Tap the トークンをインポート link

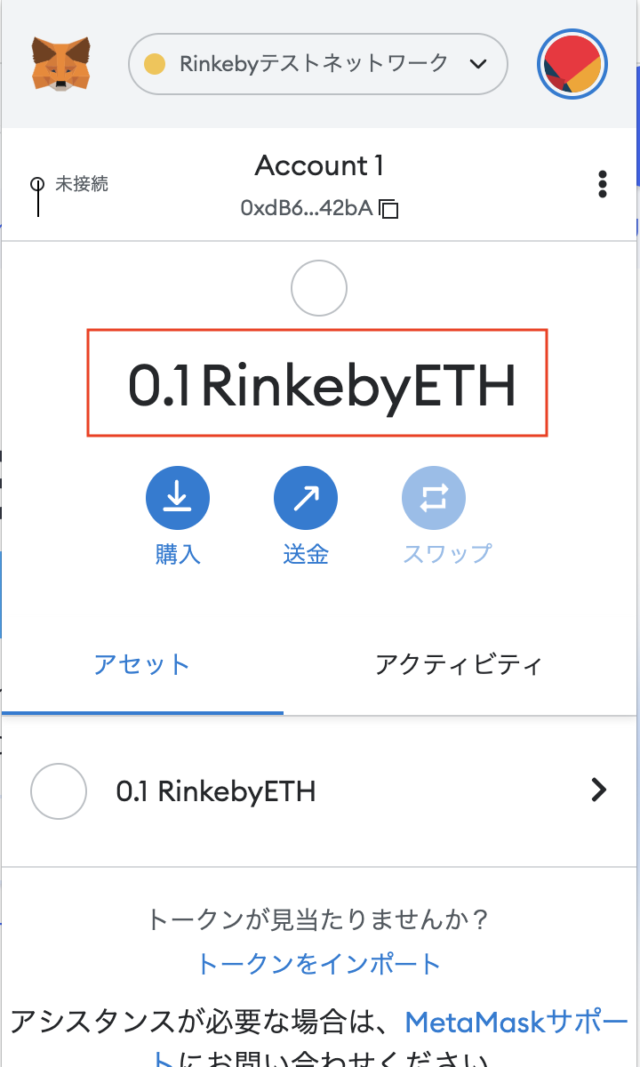coord(319,964)
